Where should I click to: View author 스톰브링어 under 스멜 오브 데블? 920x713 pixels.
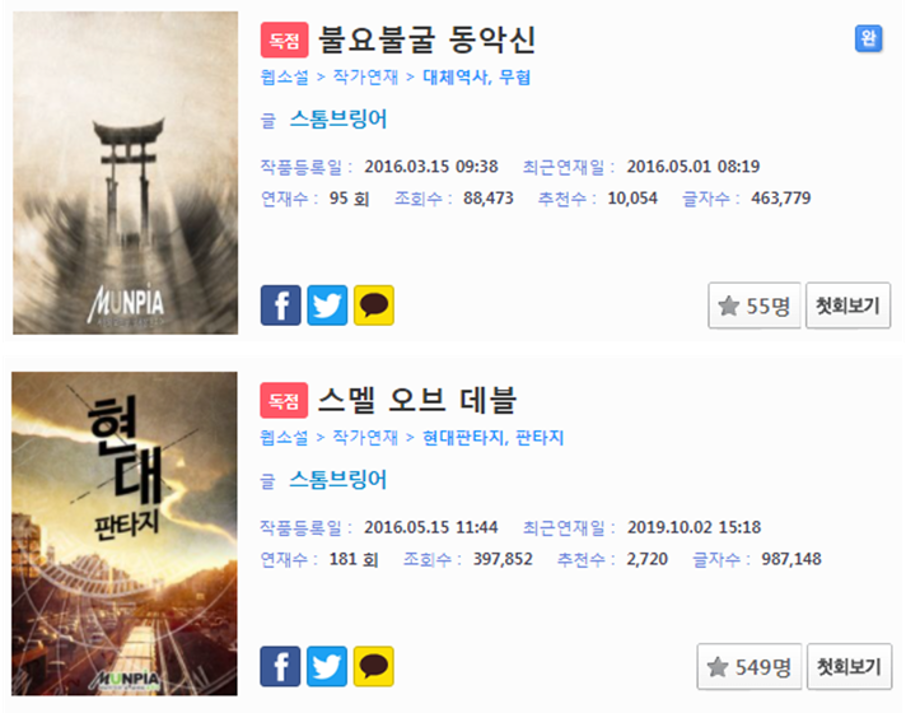[338, 480]
